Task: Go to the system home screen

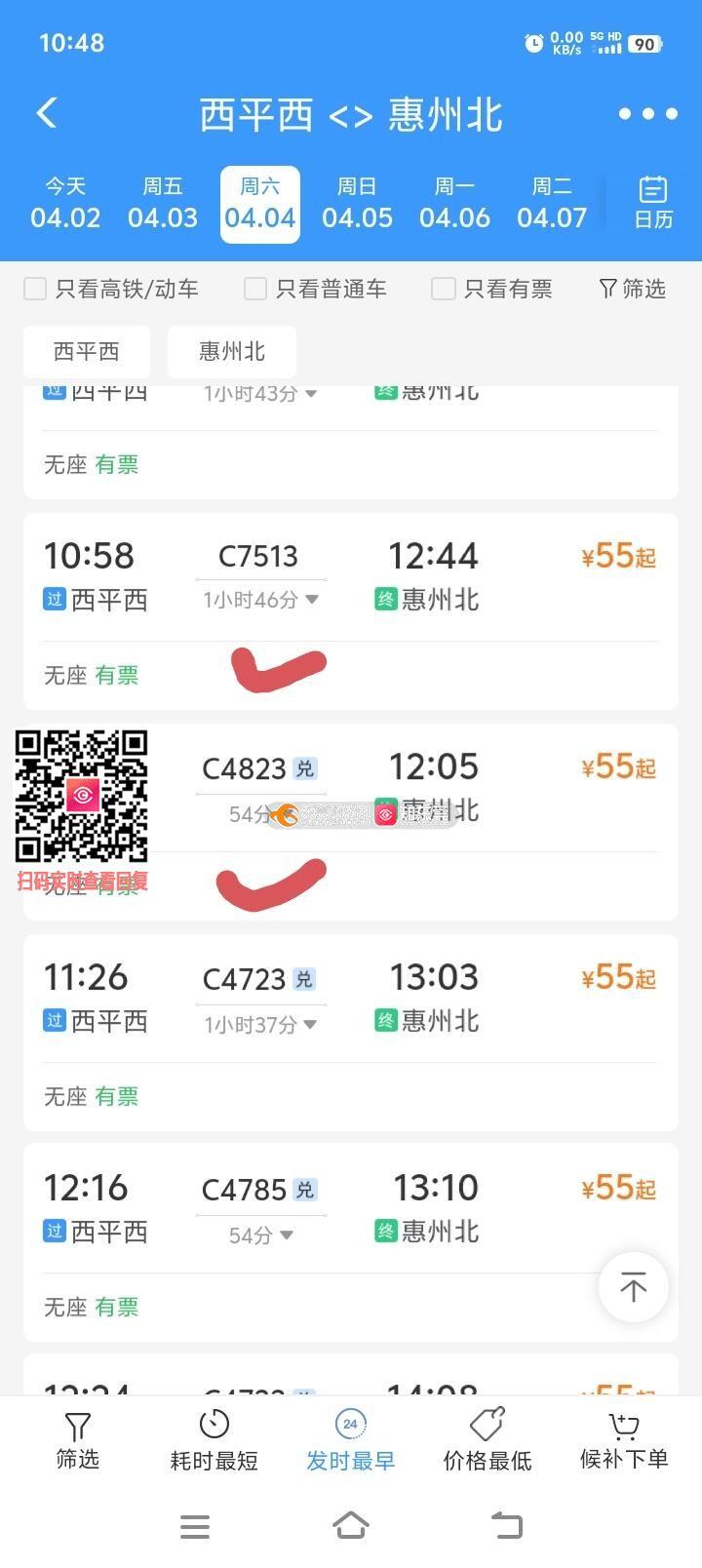Action: [x=351, y=1526]
